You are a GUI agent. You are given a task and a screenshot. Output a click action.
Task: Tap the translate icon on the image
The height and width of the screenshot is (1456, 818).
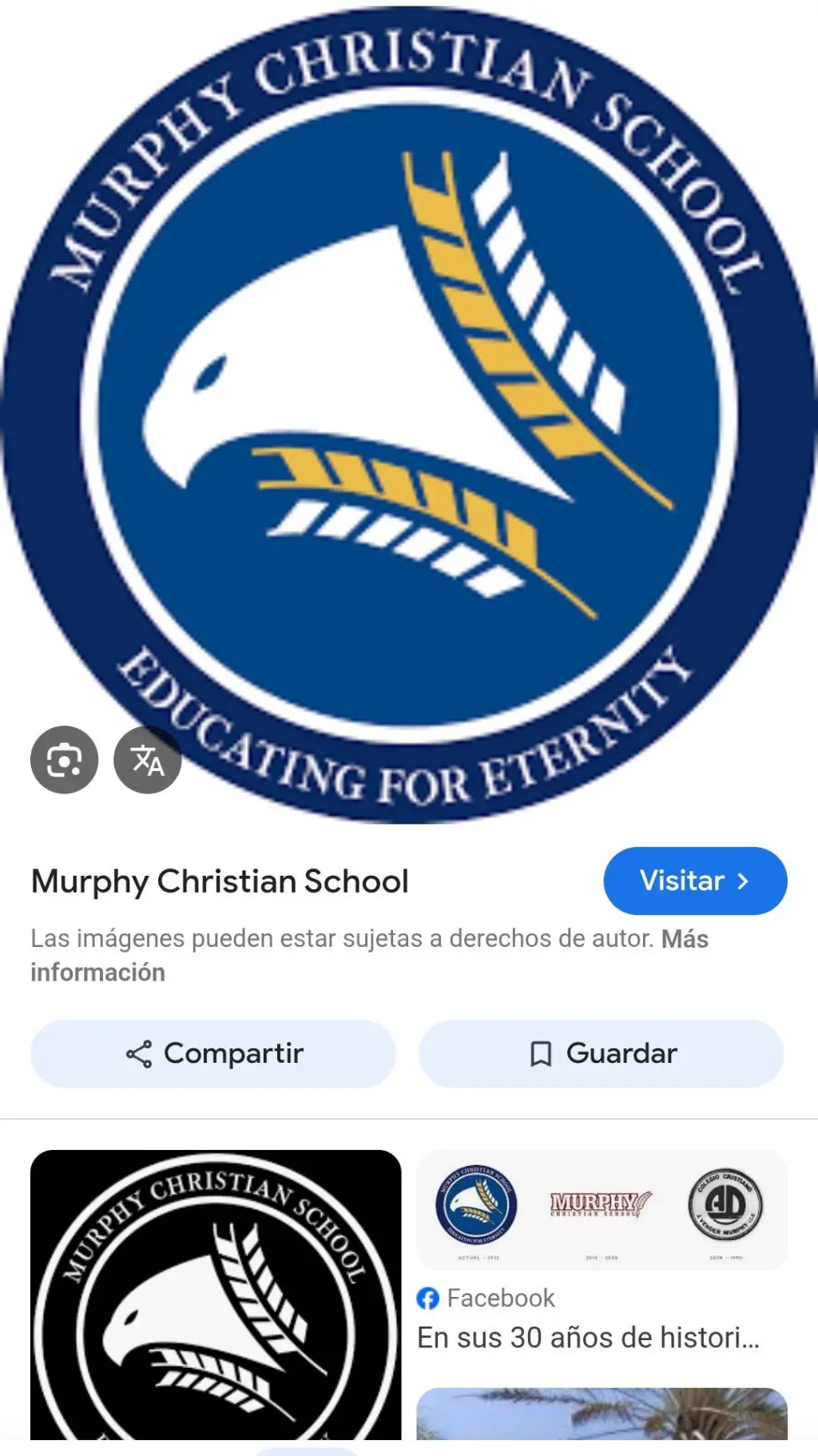coord(147,760)
